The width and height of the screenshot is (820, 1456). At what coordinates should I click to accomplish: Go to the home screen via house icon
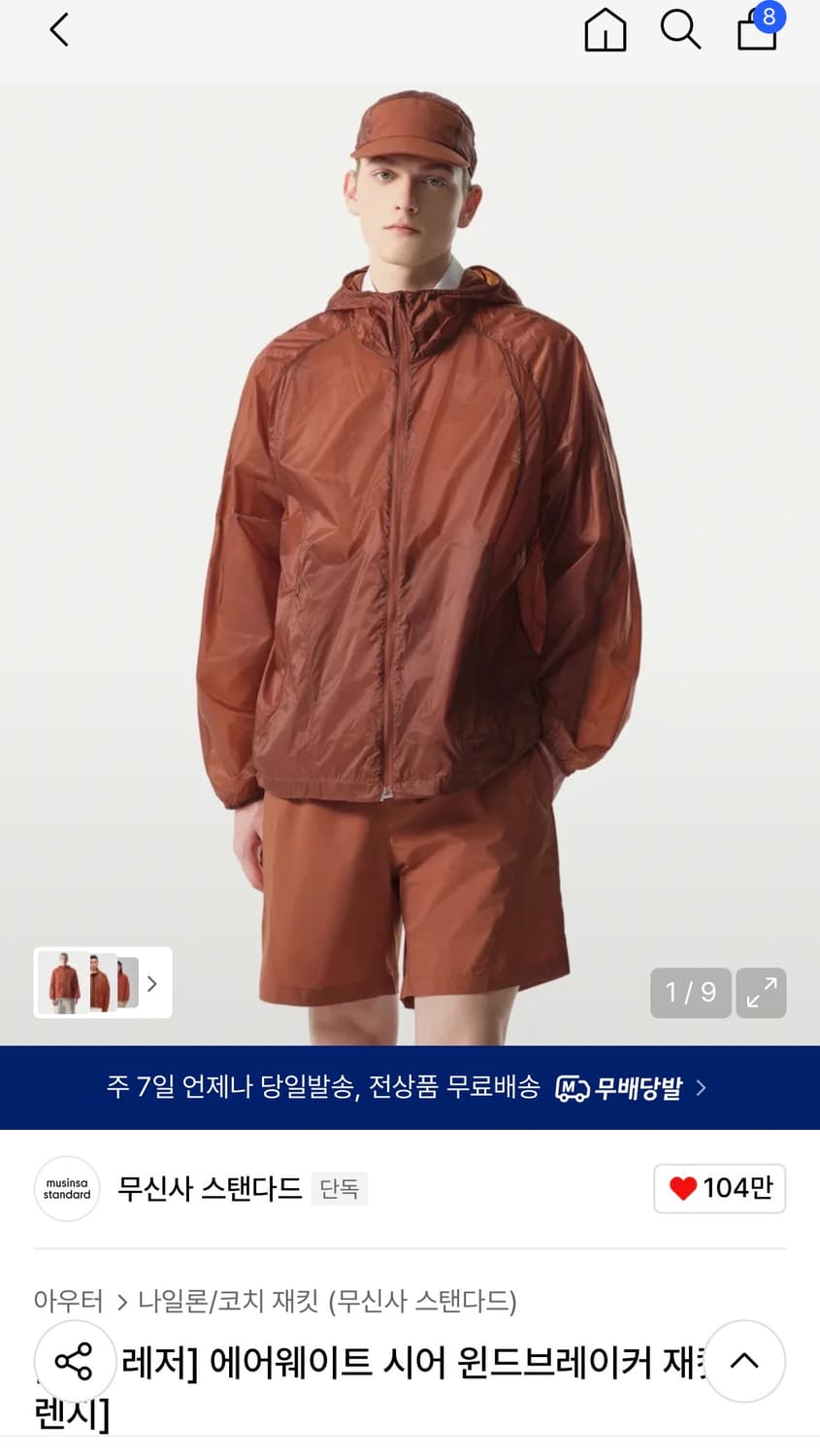[x=605, y=32]
